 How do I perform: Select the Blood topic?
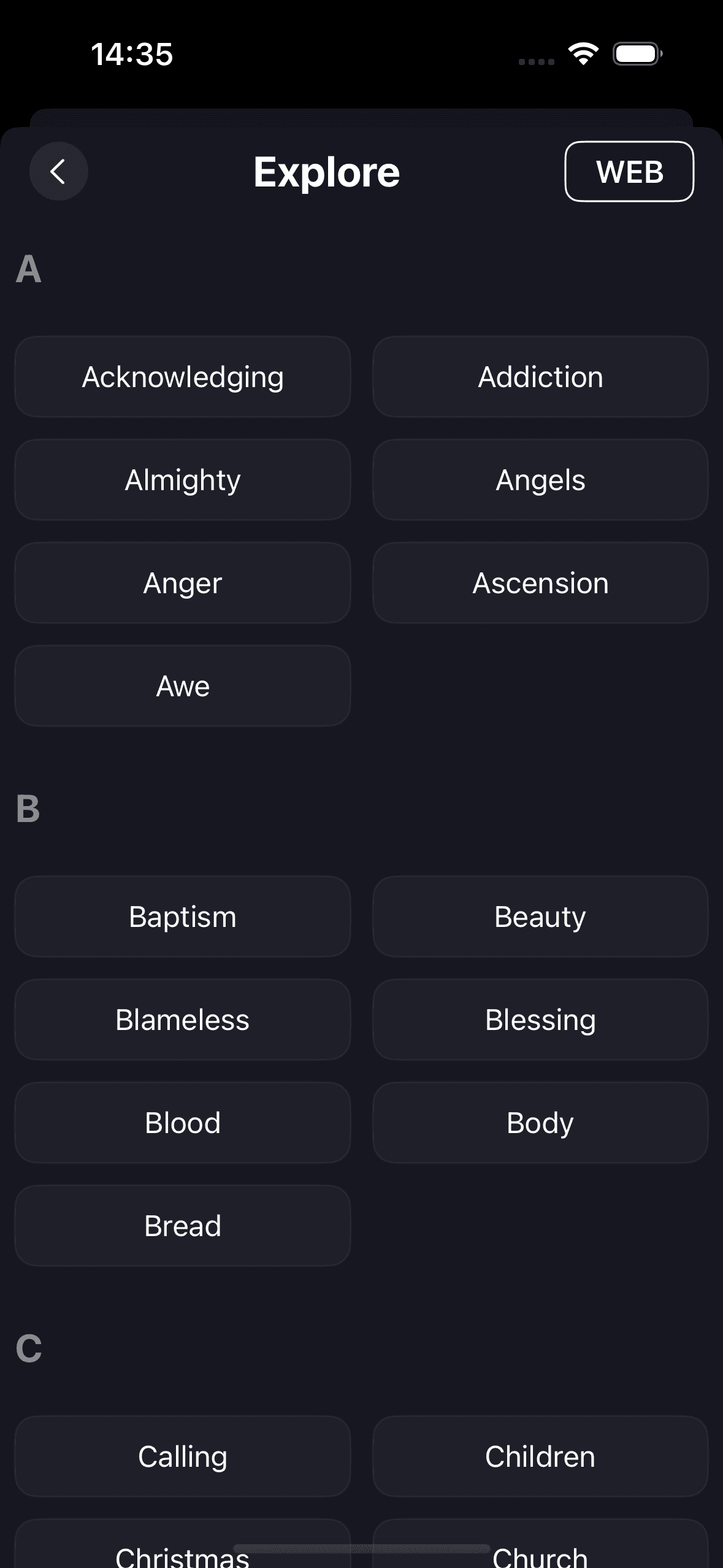[x=182, y=1123]
